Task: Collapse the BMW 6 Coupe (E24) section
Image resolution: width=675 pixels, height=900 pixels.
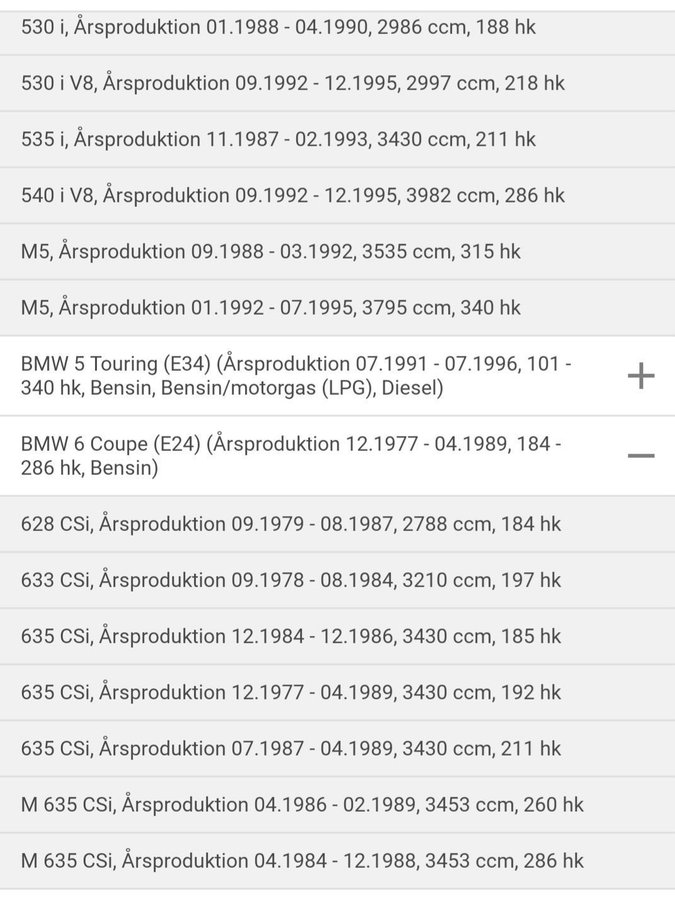Action: click(640, 456)
